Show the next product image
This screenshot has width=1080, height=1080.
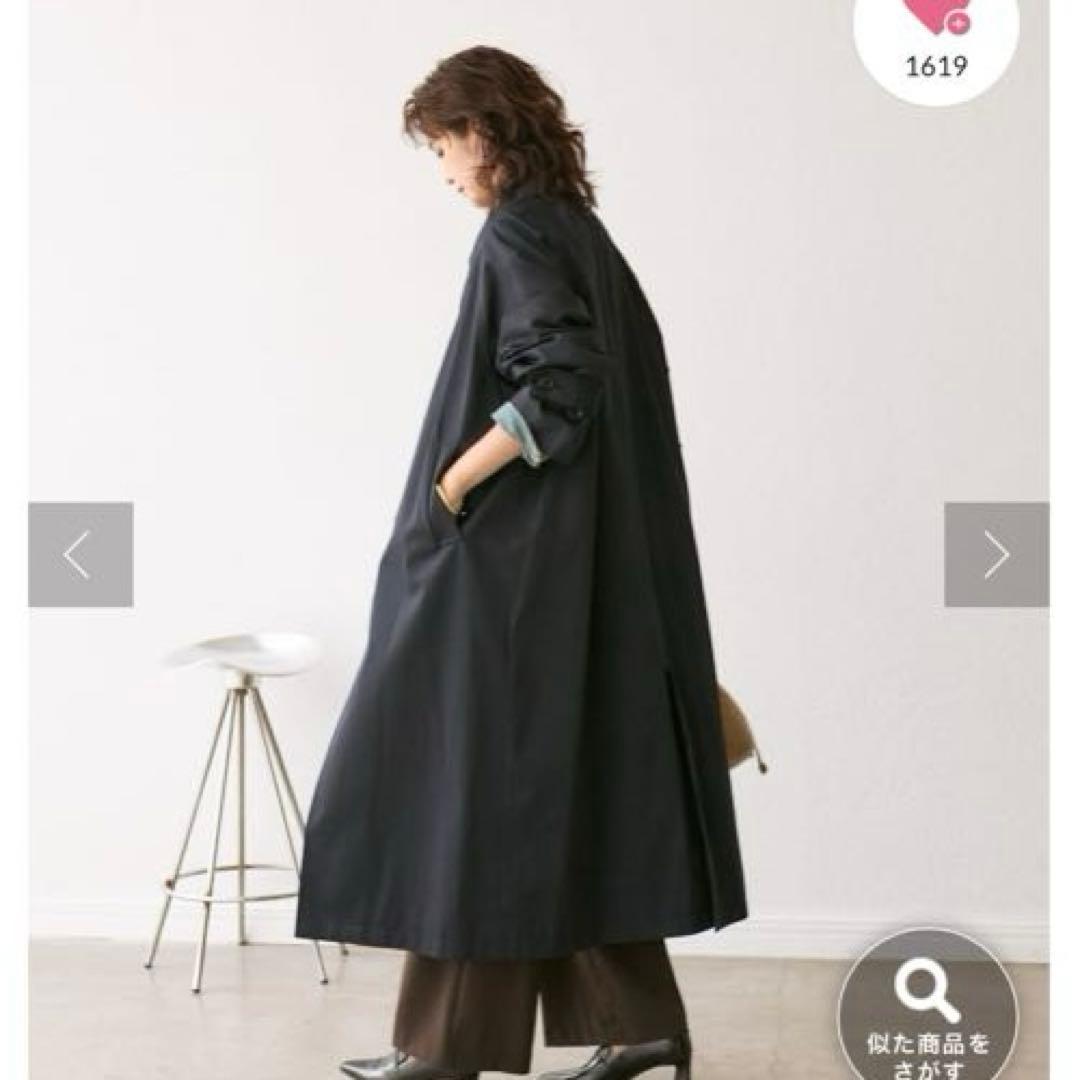pos(996,554)
